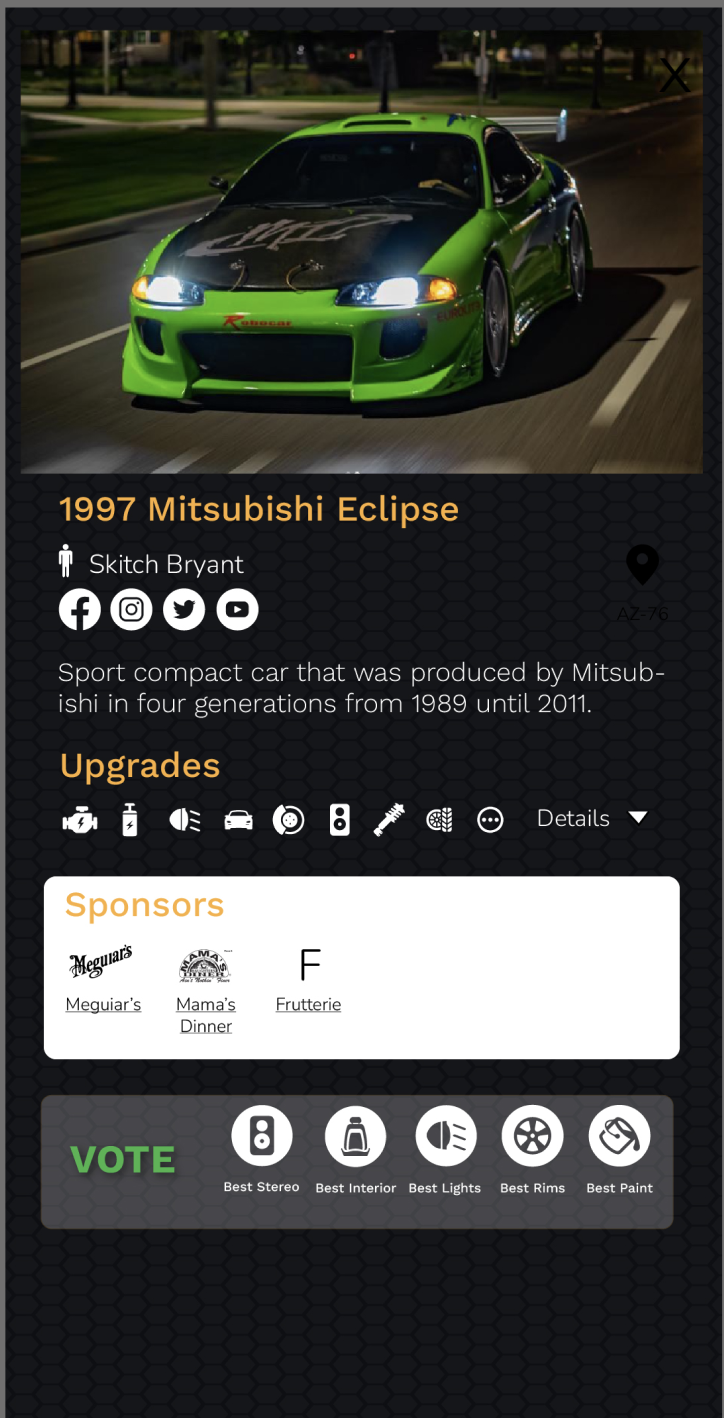Select the suspension shock upgrade icon
The image size is (724, 1418).
pos(388,818)
